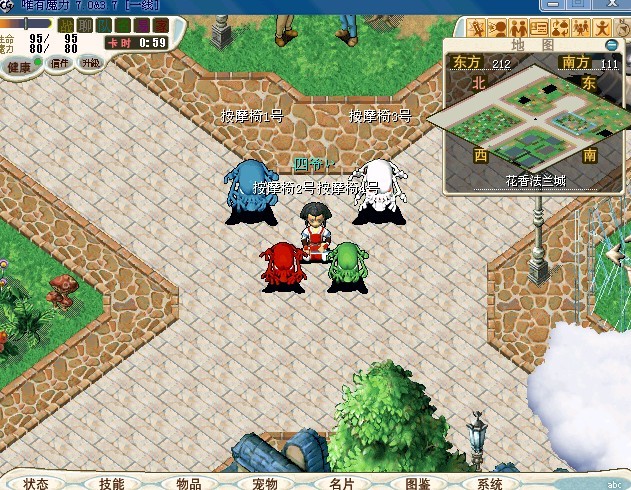Open the 技能 skills panel

pyautogui.click(x=112, y=483)
